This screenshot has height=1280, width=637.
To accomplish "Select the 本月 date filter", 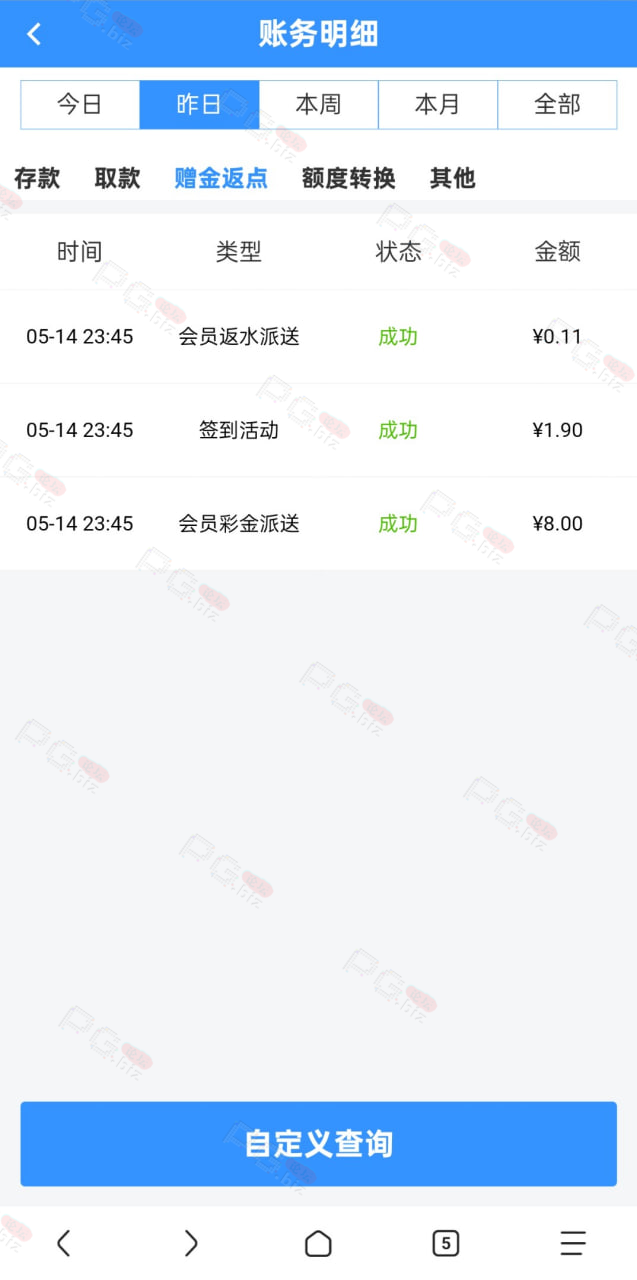I will (x=438, y=105).
